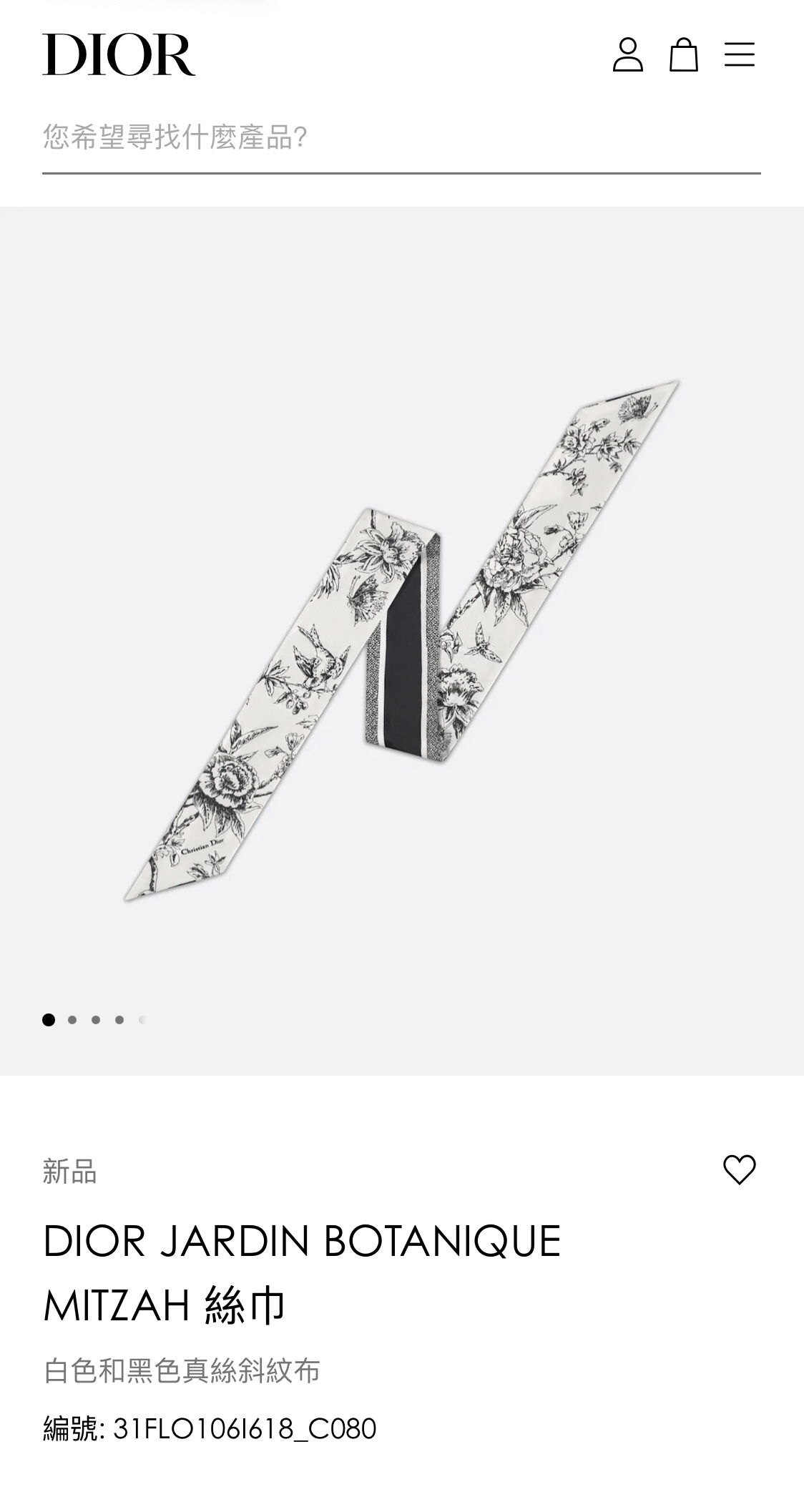Add the Mitzah scarf to wishlist
The image size is (804, 1512).
click(x=739, y=1170)
